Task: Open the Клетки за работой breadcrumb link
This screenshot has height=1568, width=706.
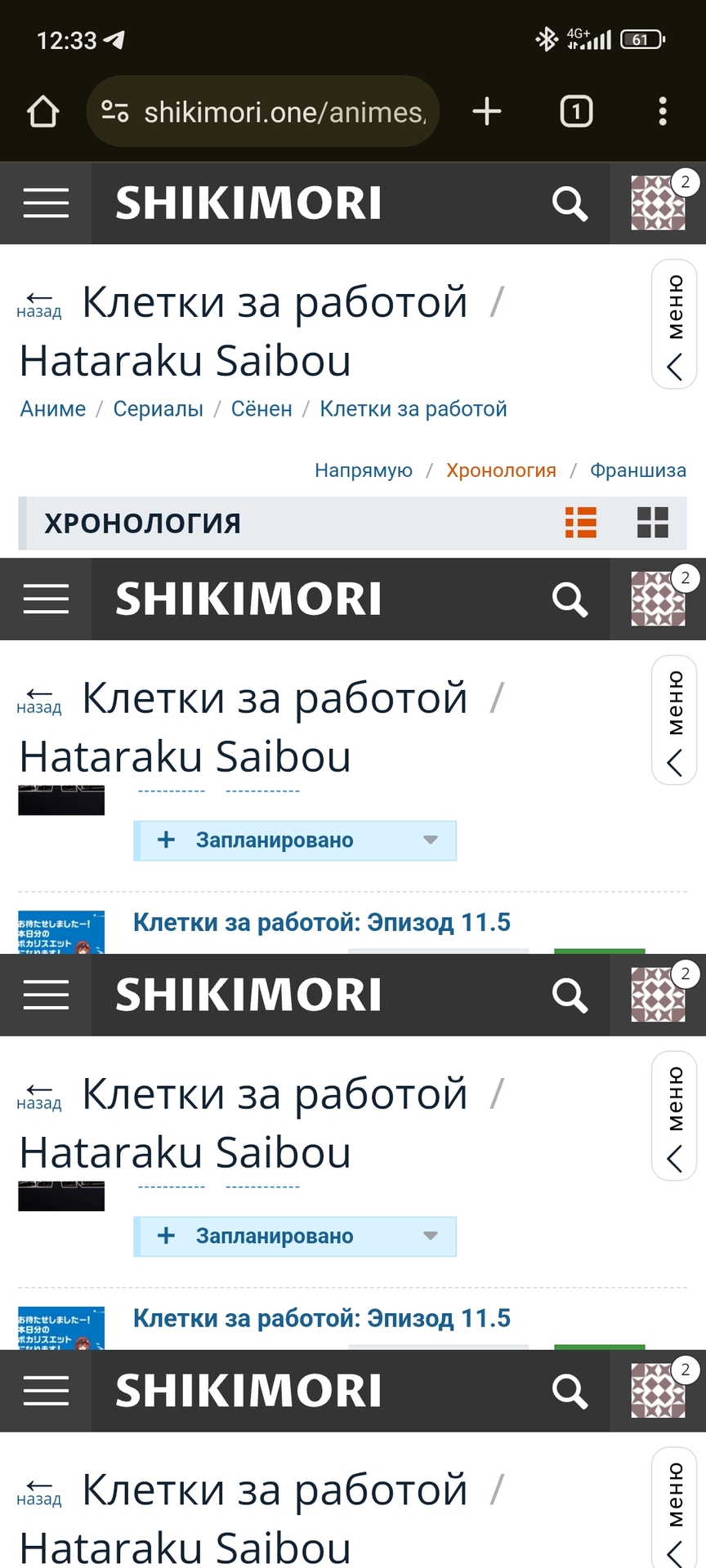Action: click(x=413, y=409)
